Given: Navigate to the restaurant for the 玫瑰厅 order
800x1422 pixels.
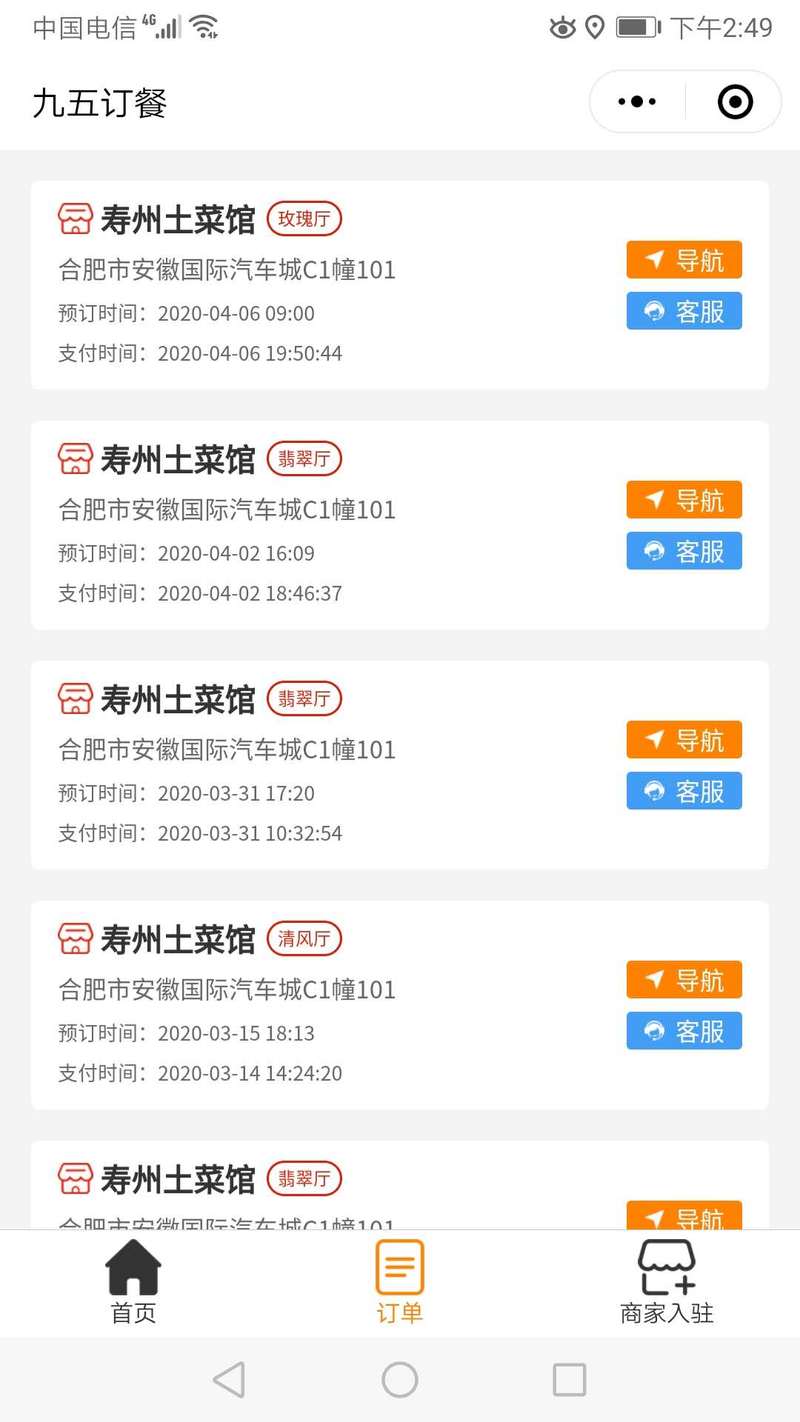Looking at the screenshot, I should [x=684, y=260].
